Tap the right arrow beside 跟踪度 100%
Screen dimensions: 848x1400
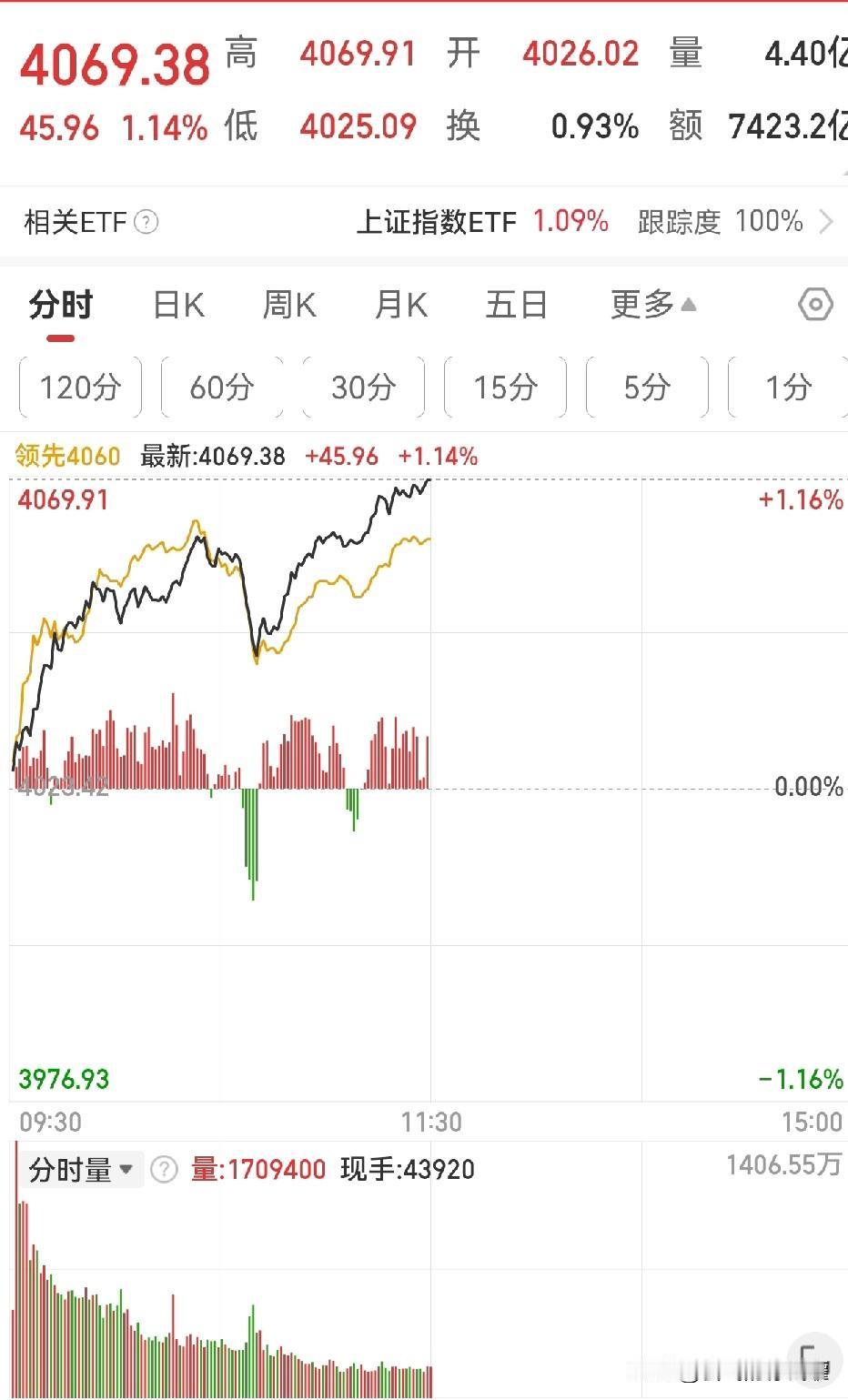pyautogui.click(x=826, y=221)
